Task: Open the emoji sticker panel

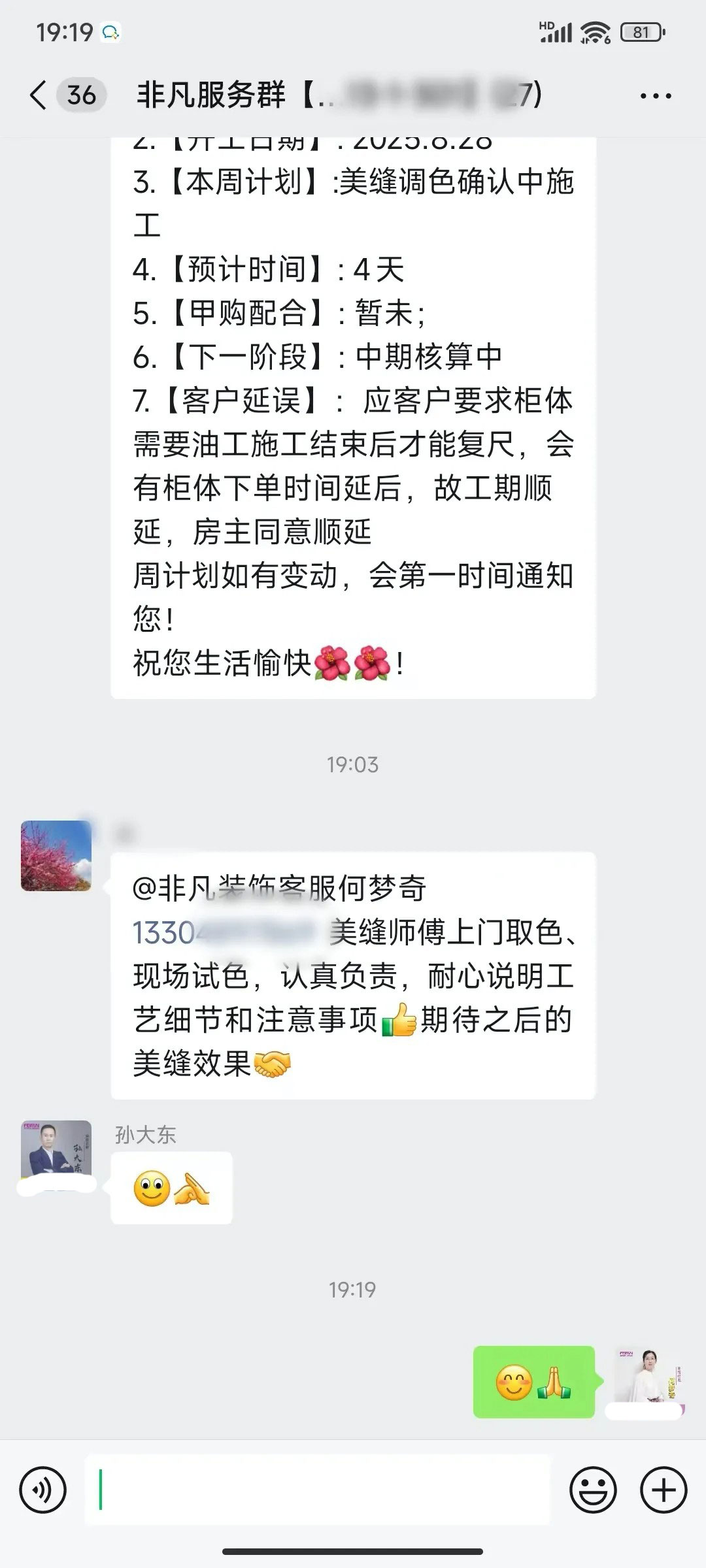Action: [593, 1490]
